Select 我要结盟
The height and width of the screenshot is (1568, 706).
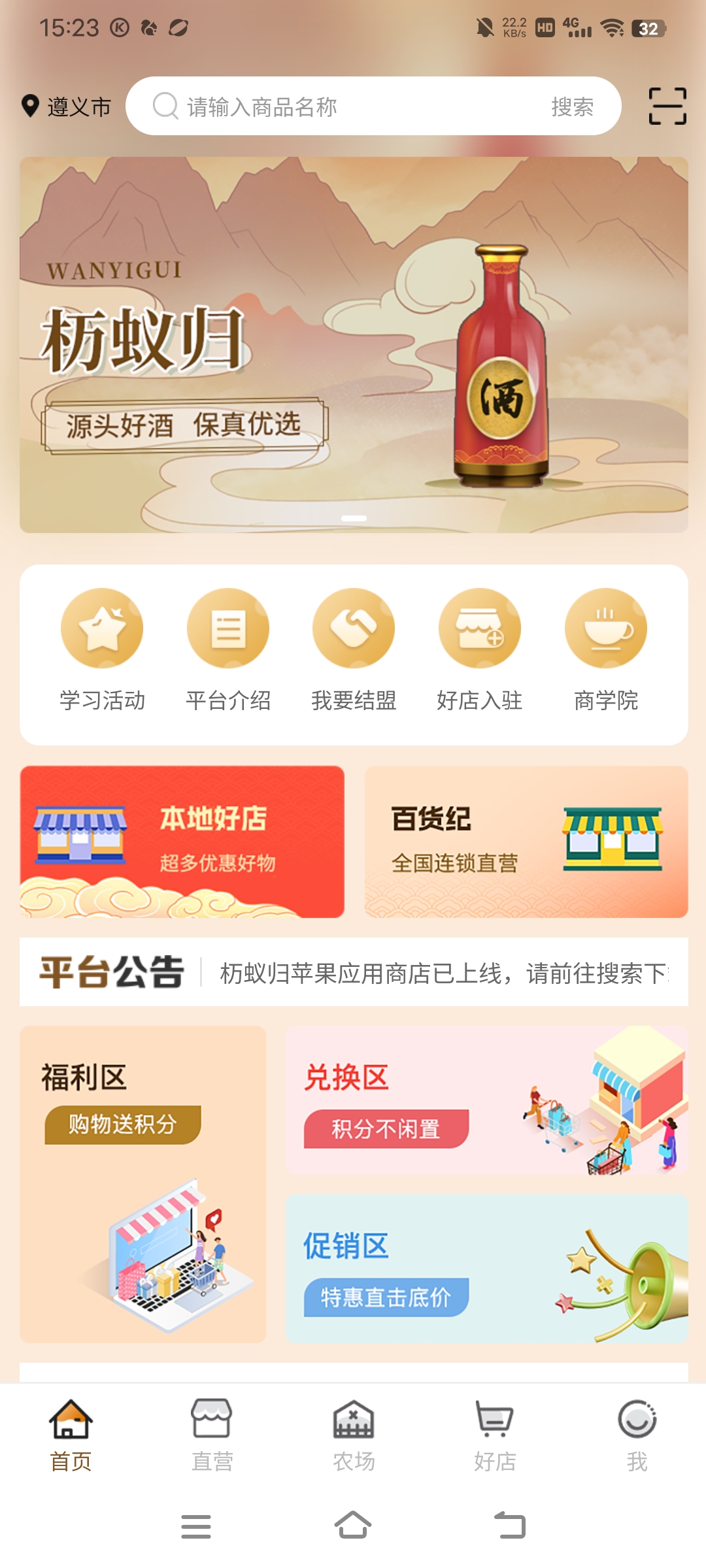(x=354, y=650)
